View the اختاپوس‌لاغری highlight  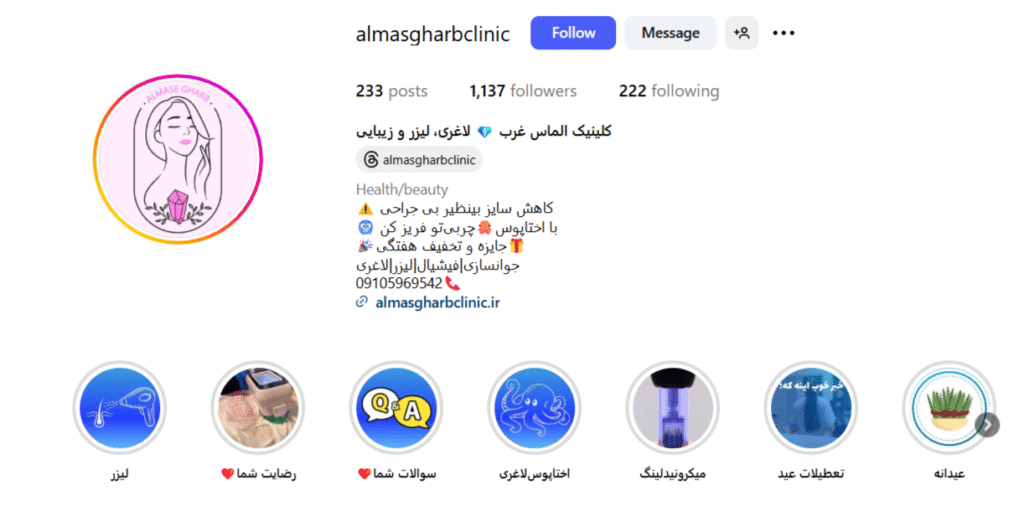point(534,408)
